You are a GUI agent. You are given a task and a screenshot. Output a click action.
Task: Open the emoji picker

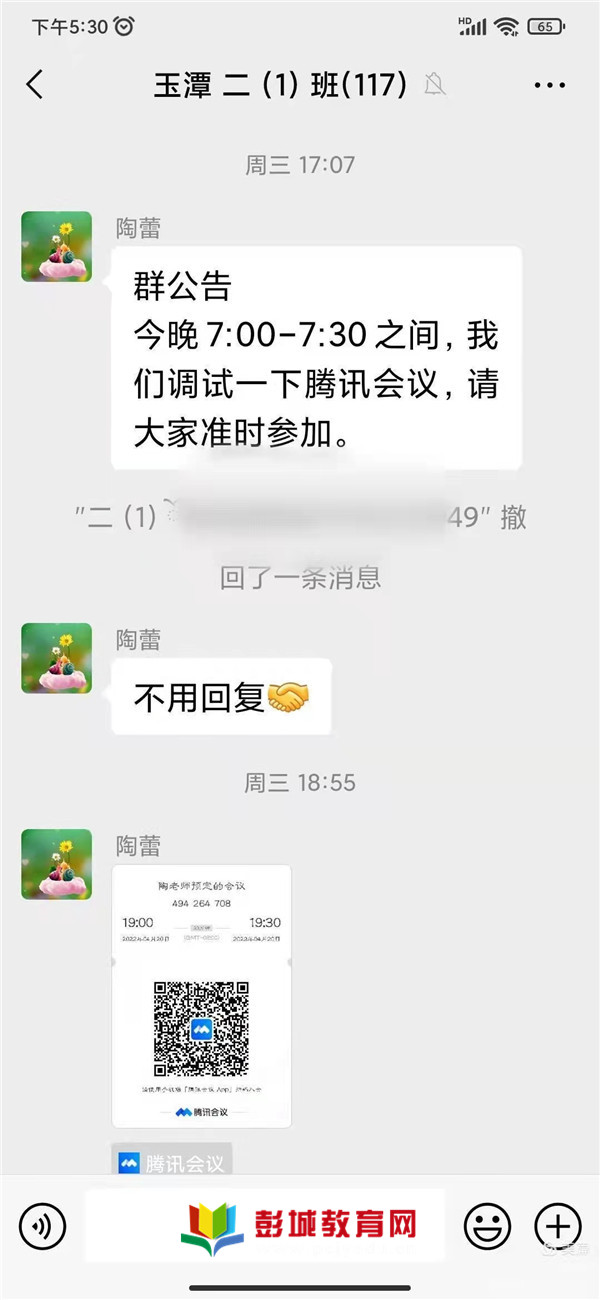pos(487,1225)
